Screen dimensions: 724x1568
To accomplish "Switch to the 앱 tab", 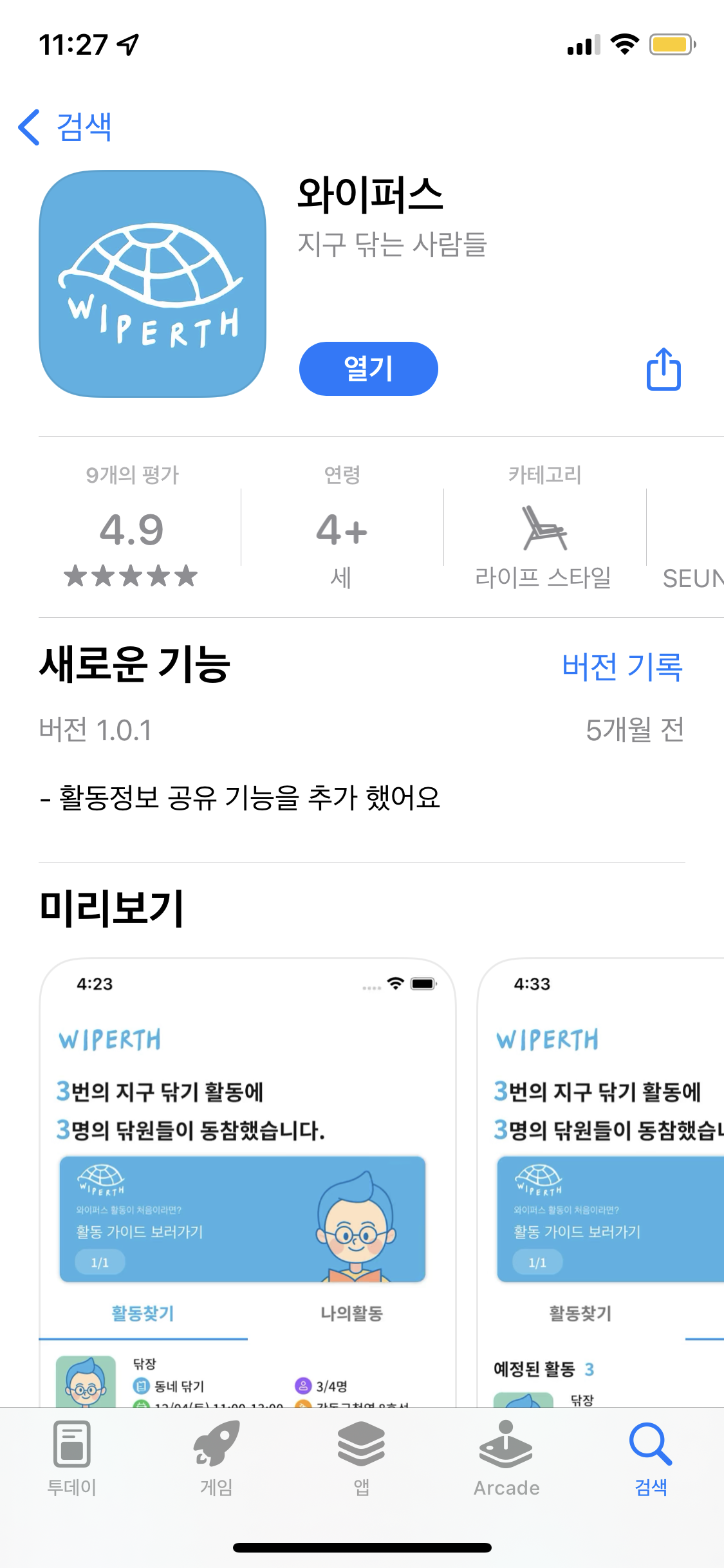I will coord(362,1459).
